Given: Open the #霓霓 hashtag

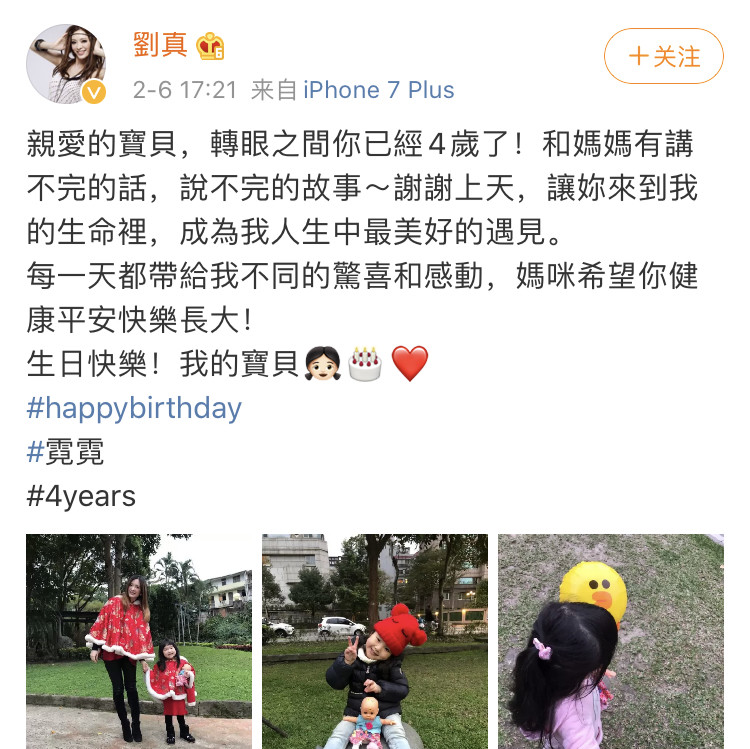Looking at the screenshot, I should (66, 452).
